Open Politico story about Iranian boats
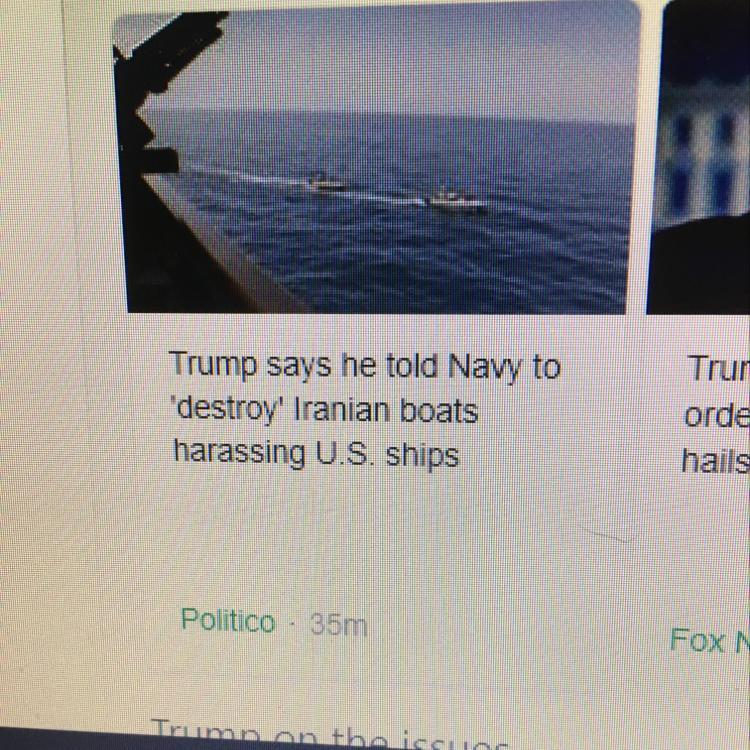This screenshot has width=750, height=750. (364, 410)
